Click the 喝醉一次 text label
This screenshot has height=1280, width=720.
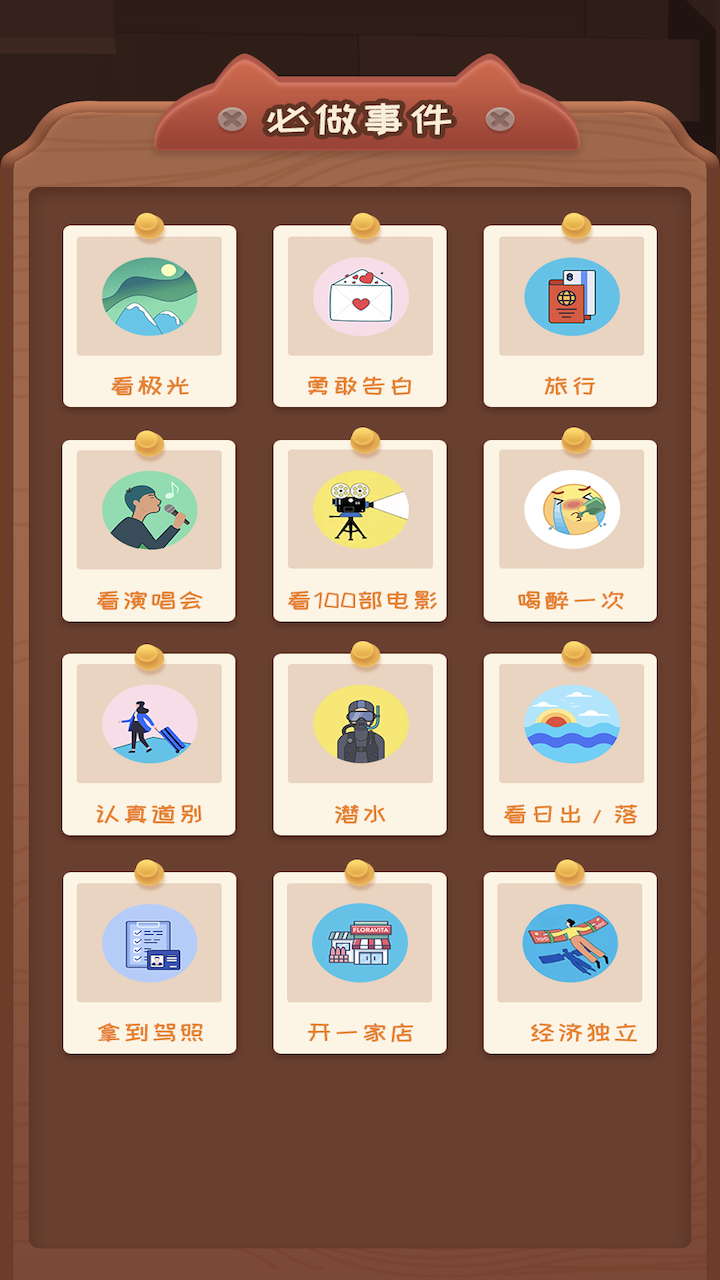pos(571,597)
